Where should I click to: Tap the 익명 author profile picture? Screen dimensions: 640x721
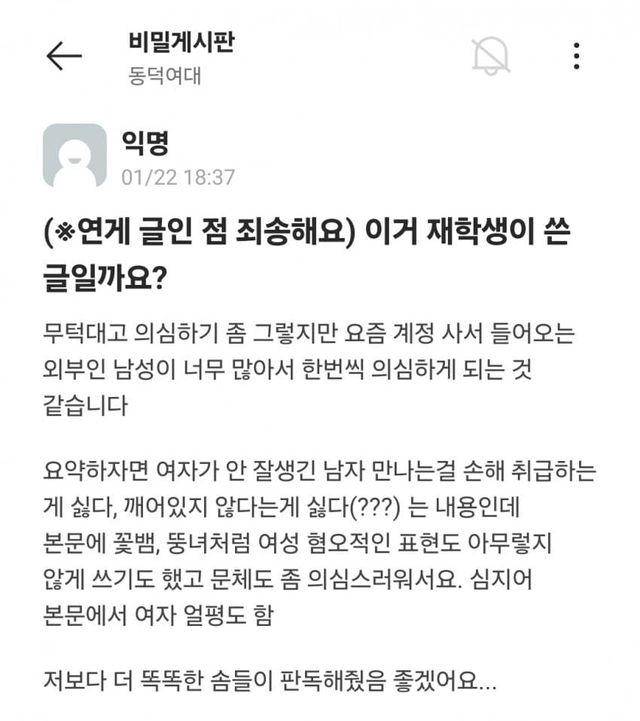(x=74, y=156)
